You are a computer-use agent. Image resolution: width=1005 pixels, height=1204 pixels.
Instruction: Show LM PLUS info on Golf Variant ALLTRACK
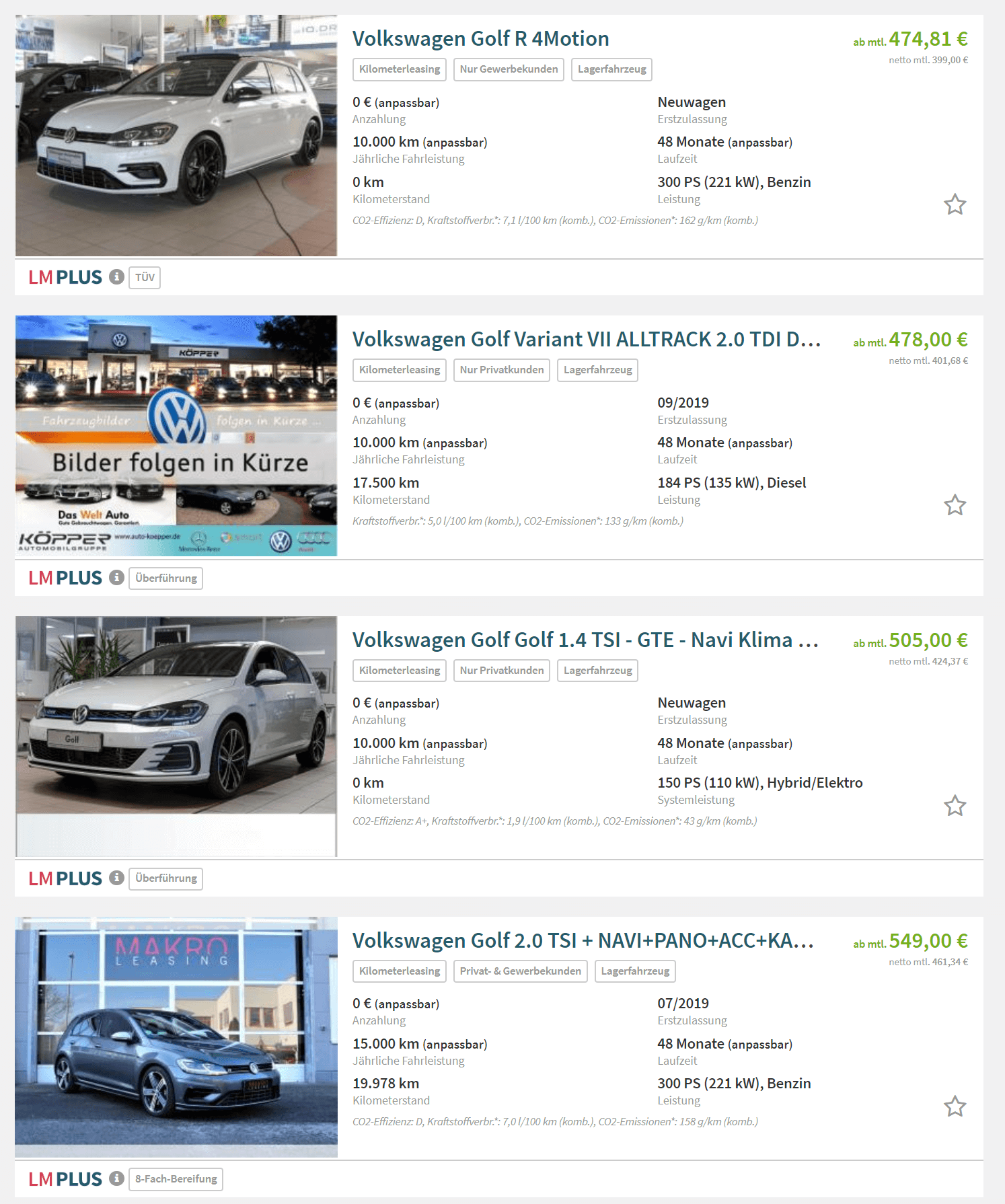116,578
